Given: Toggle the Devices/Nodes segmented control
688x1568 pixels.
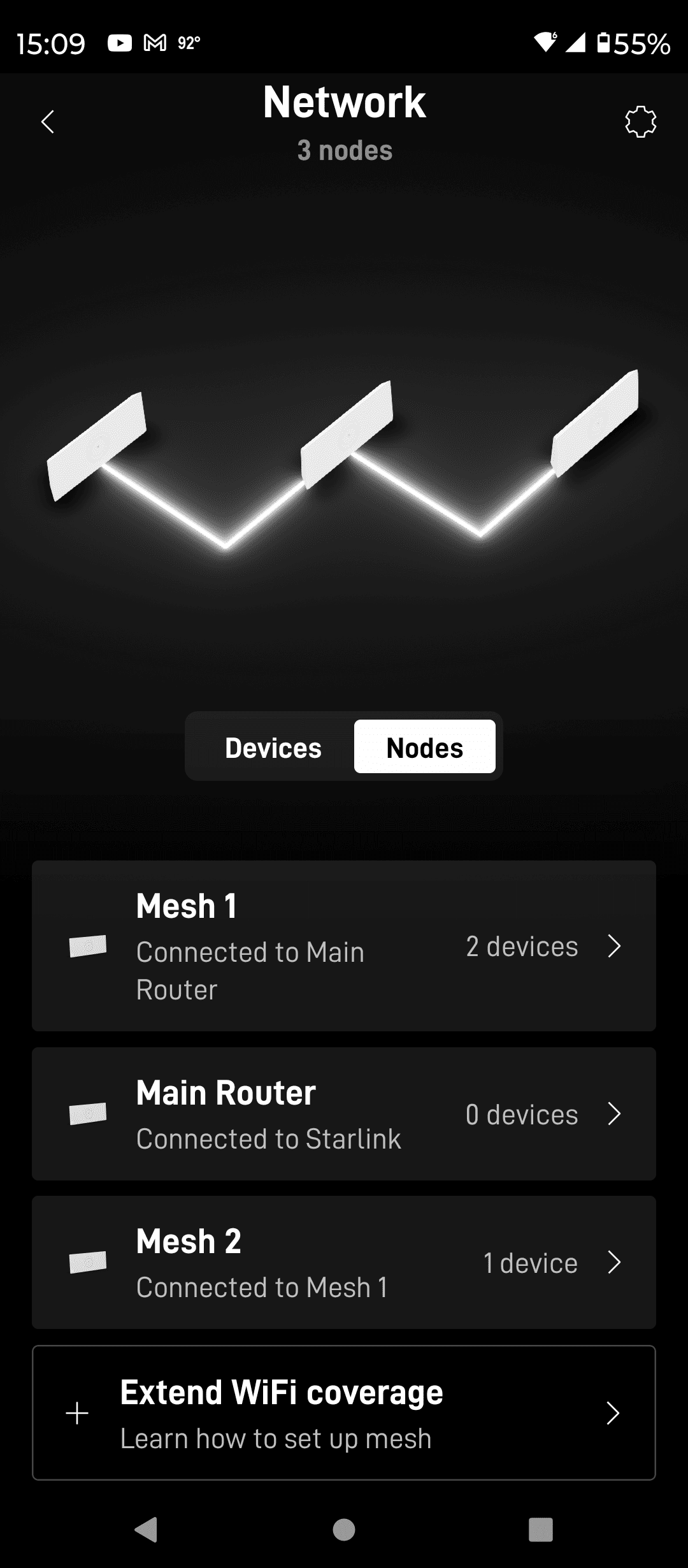Looking at the screenshot, I should point(343,747).
